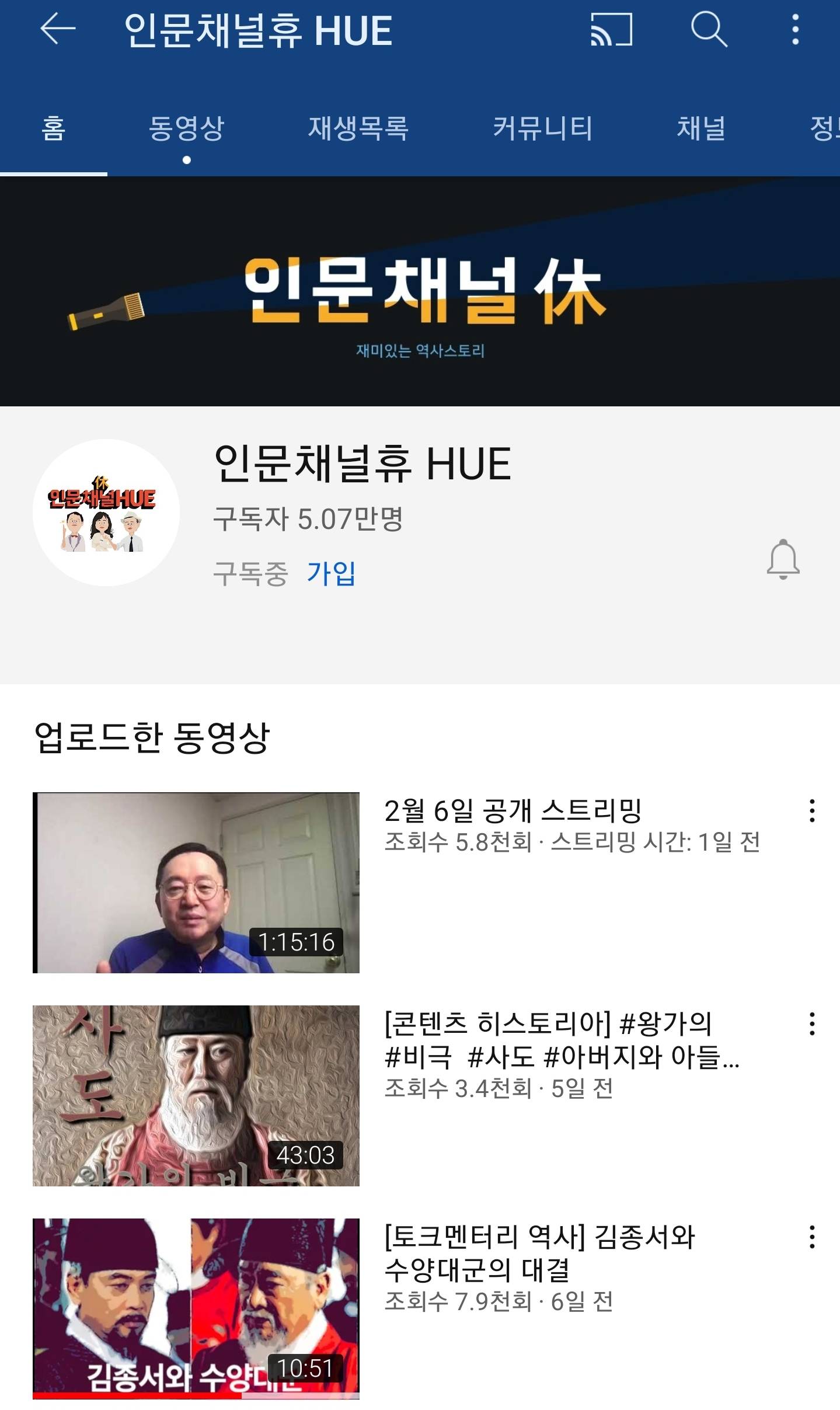Open more options for 2월 6일 공개 스트리밍
Viewport: 840px width, 1410px height.
(812, 811)
